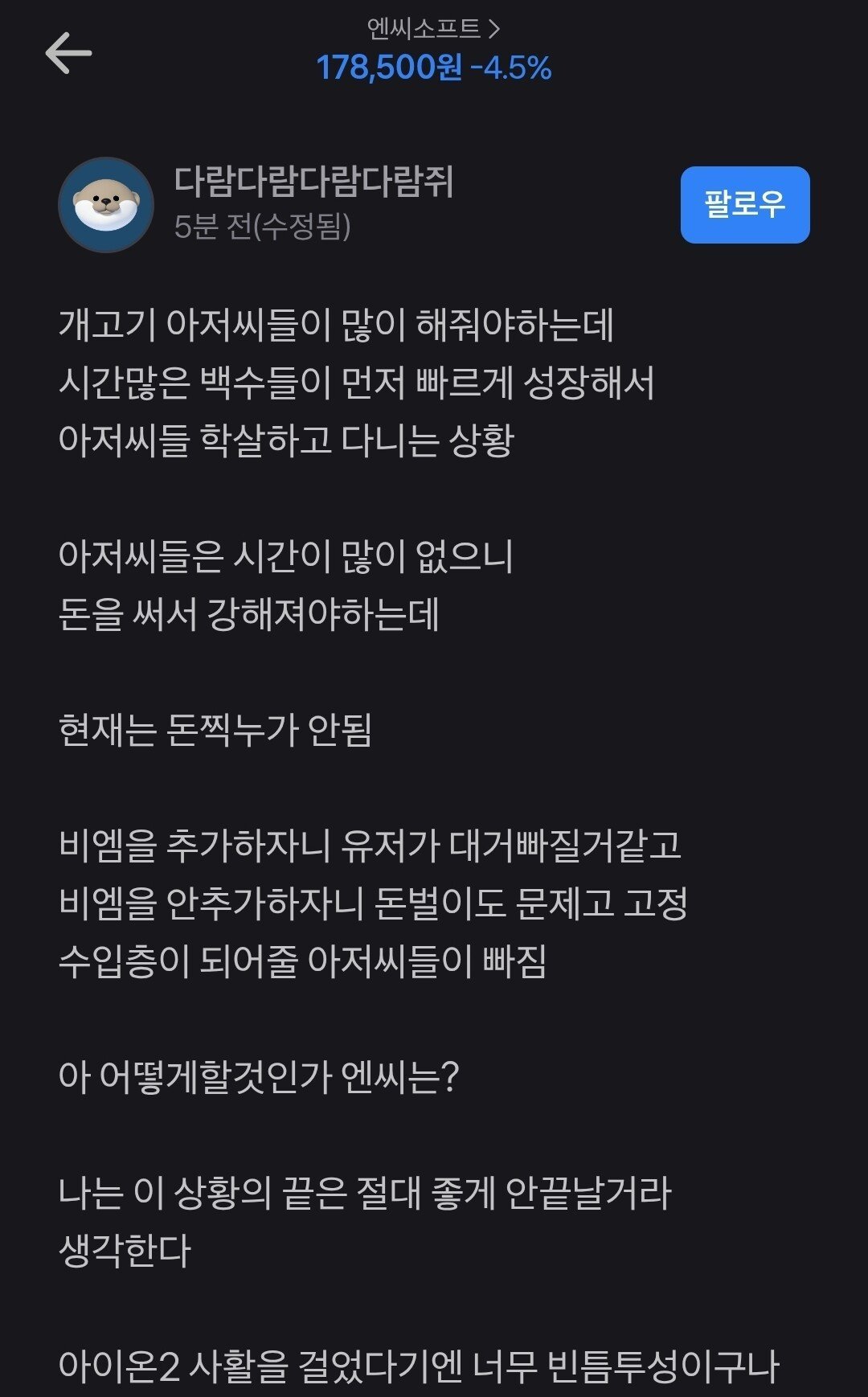Go back with the arrow icon
The image size is (868, 1397).
(x=68, y=53)
